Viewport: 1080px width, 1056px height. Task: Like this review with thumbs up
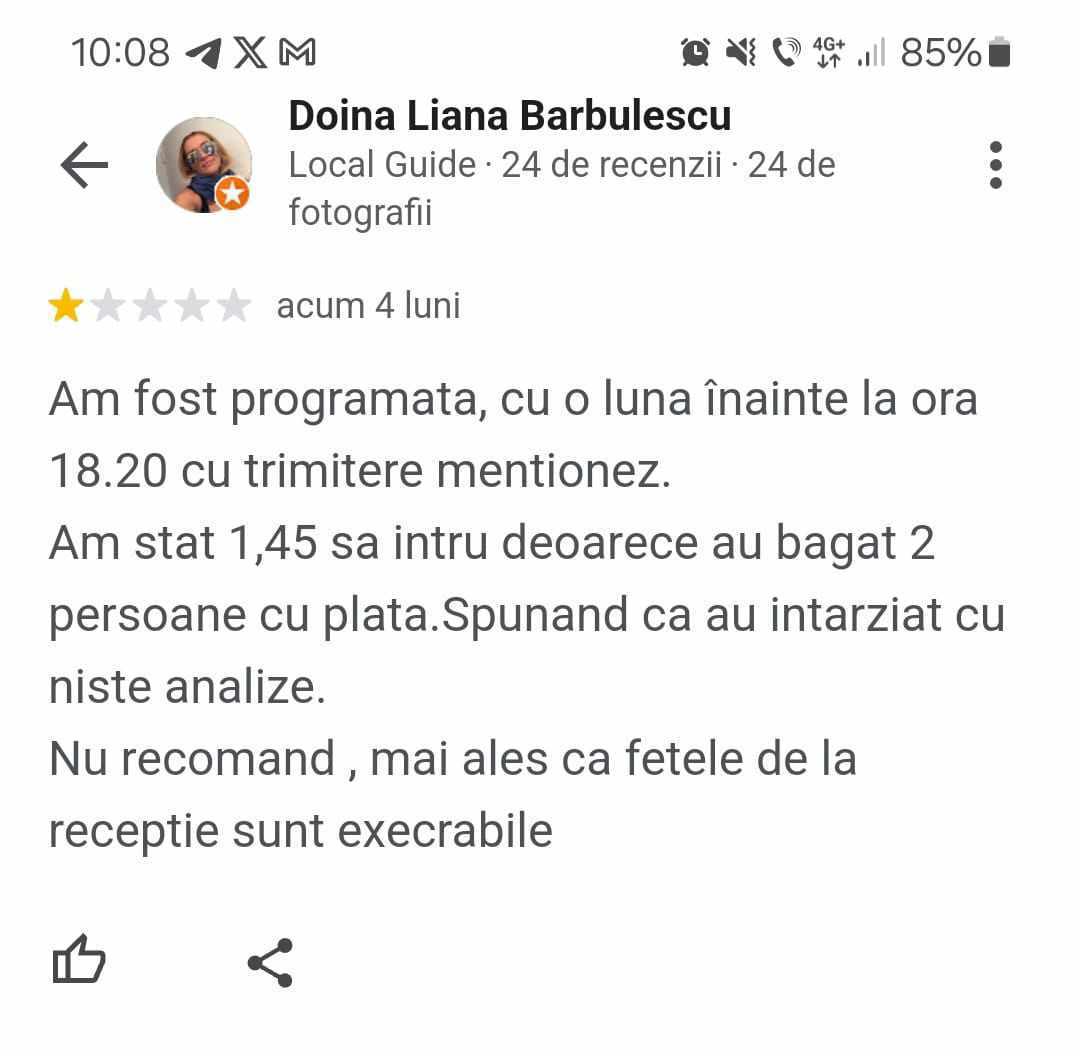78,961
